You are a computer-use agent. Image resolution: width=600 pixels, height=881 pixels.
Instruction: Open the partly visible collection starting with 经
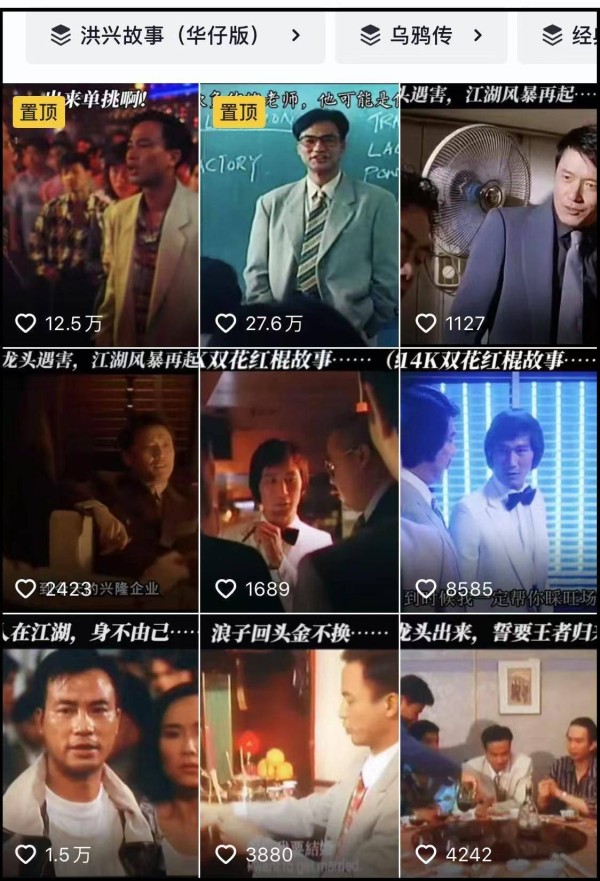pyautogui.click(x=565, y=37)
